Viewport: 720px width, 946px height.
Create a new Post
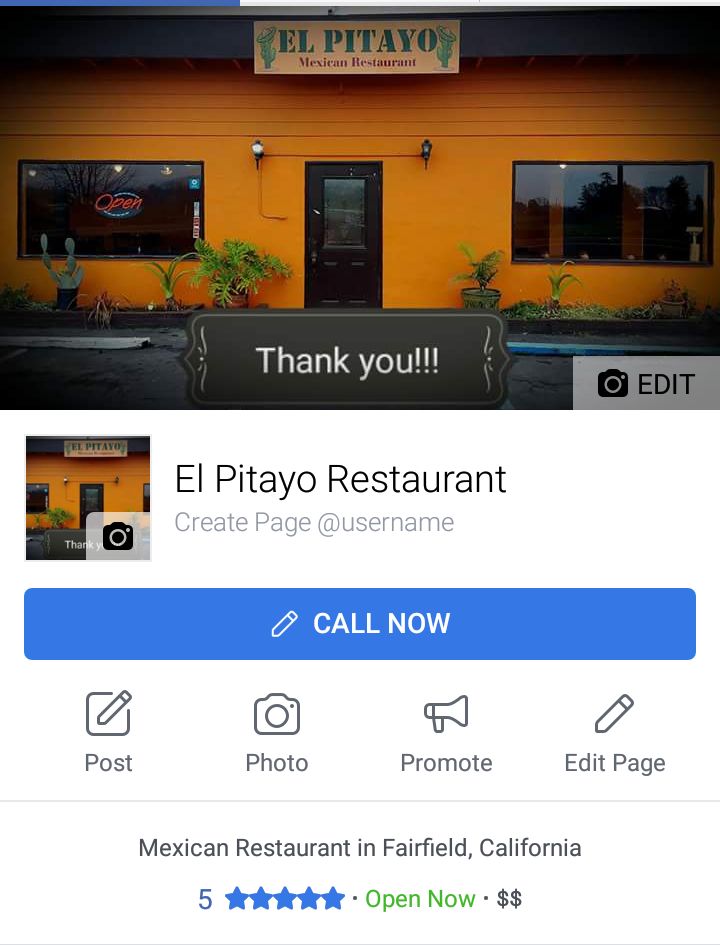click(108, 733)
